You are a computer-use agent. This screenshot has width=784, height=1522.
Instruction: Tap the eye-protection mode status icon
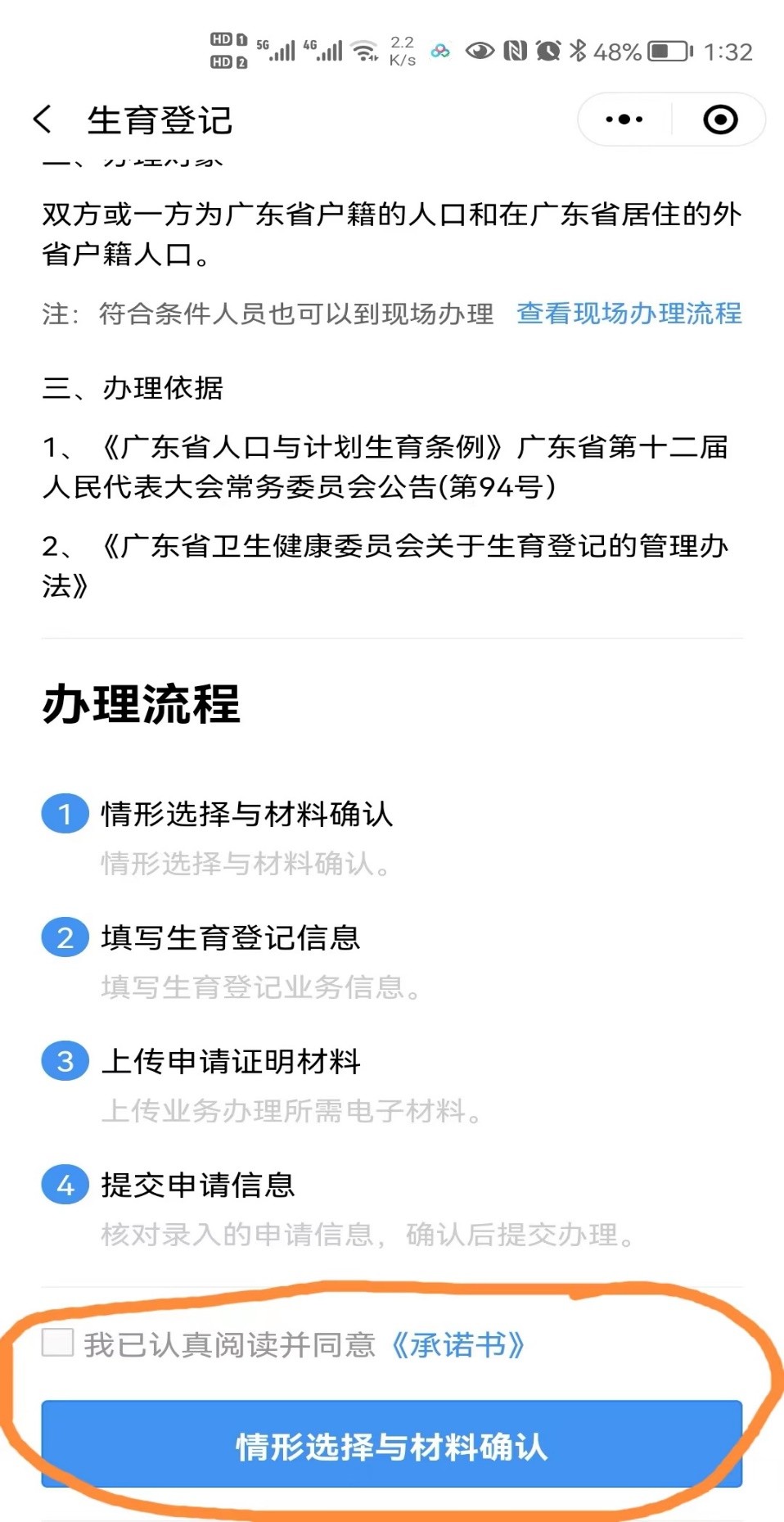click(480, 52)
